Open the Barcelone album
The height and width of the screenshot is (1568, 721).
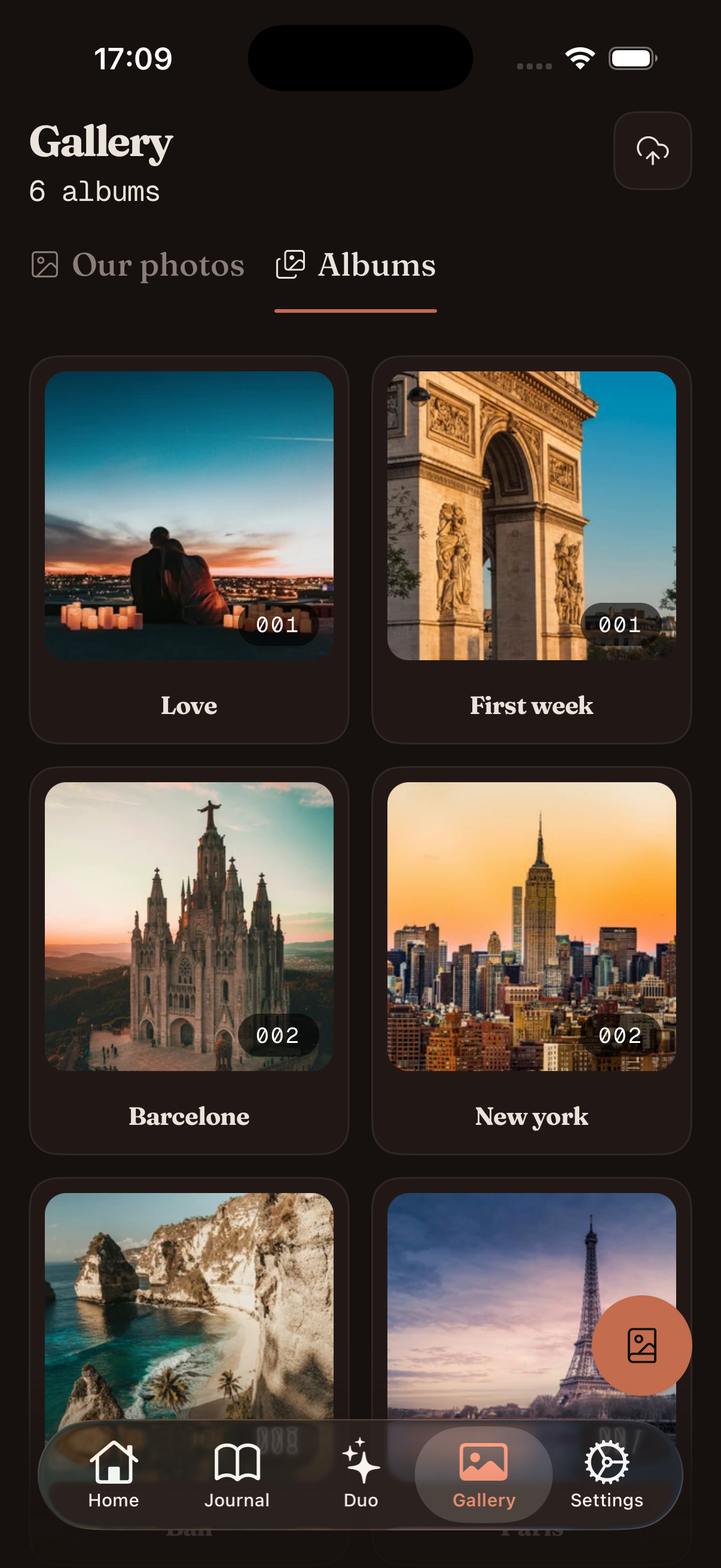click(x=188, y=960)
